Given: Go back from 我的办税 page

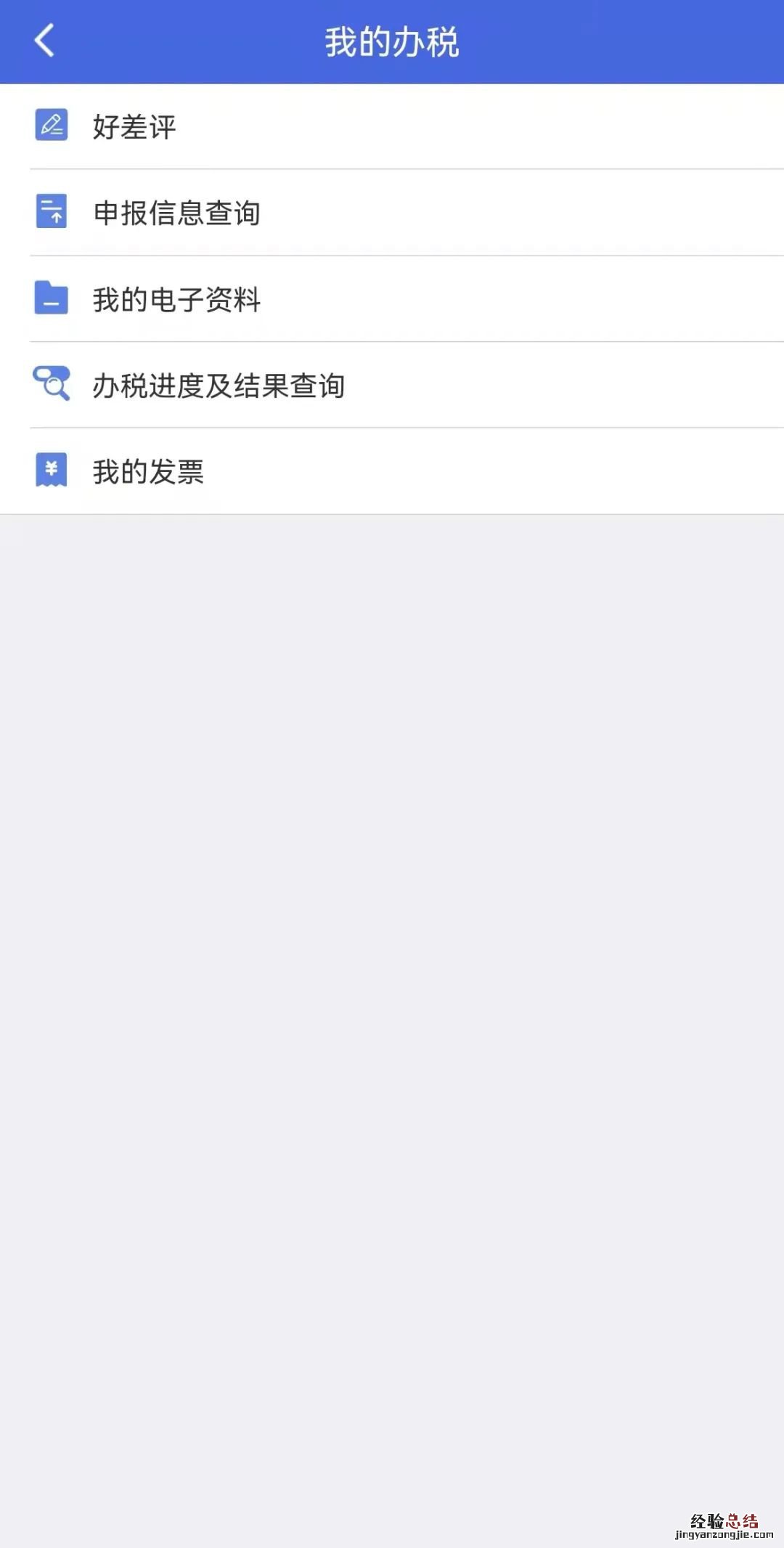Looking at the screenshot, I should [x=44, y=41].
